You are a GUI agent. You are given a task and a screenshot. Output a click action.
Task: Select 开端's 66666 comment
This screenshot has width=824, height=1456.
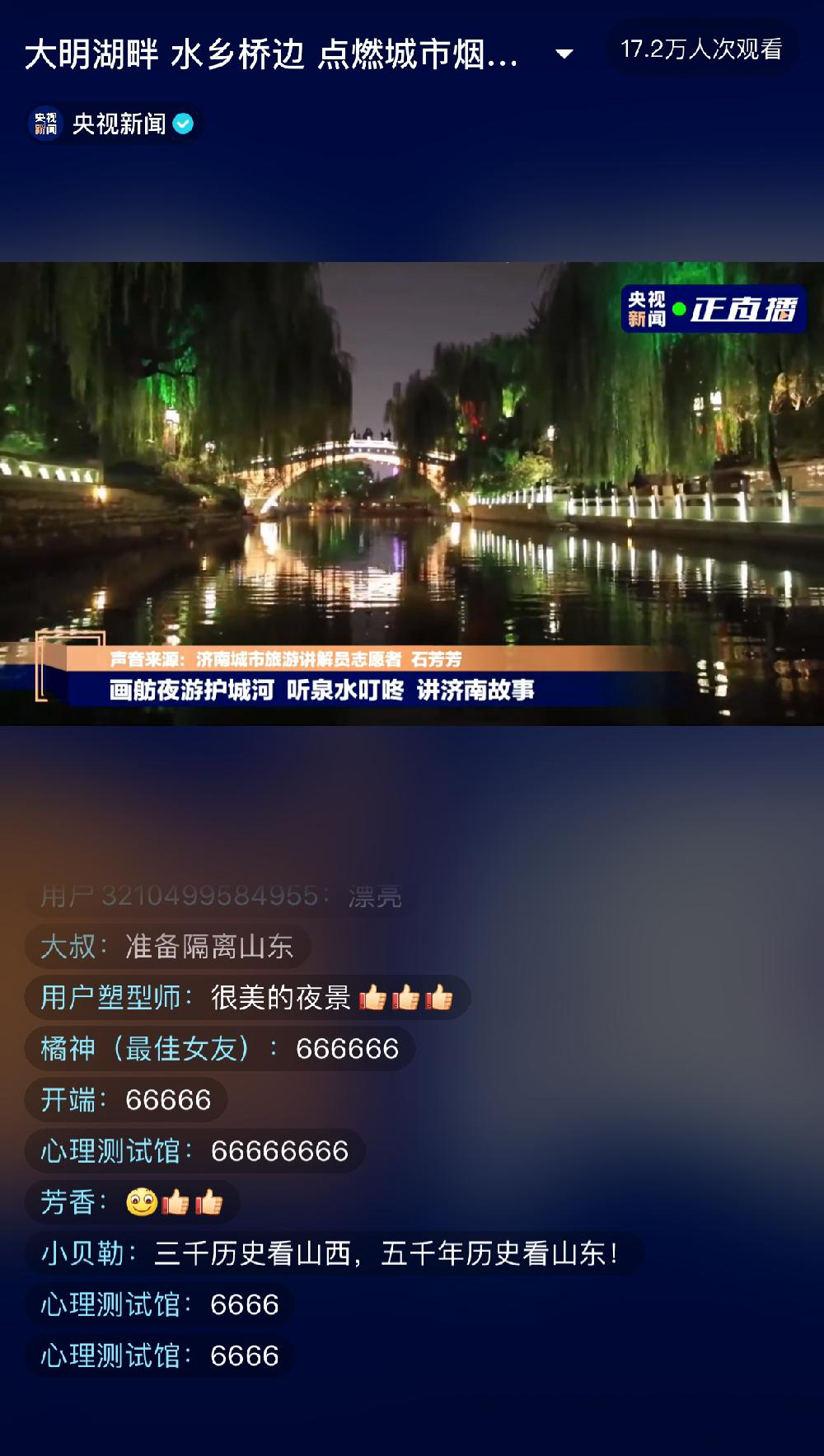(126, 1100)
